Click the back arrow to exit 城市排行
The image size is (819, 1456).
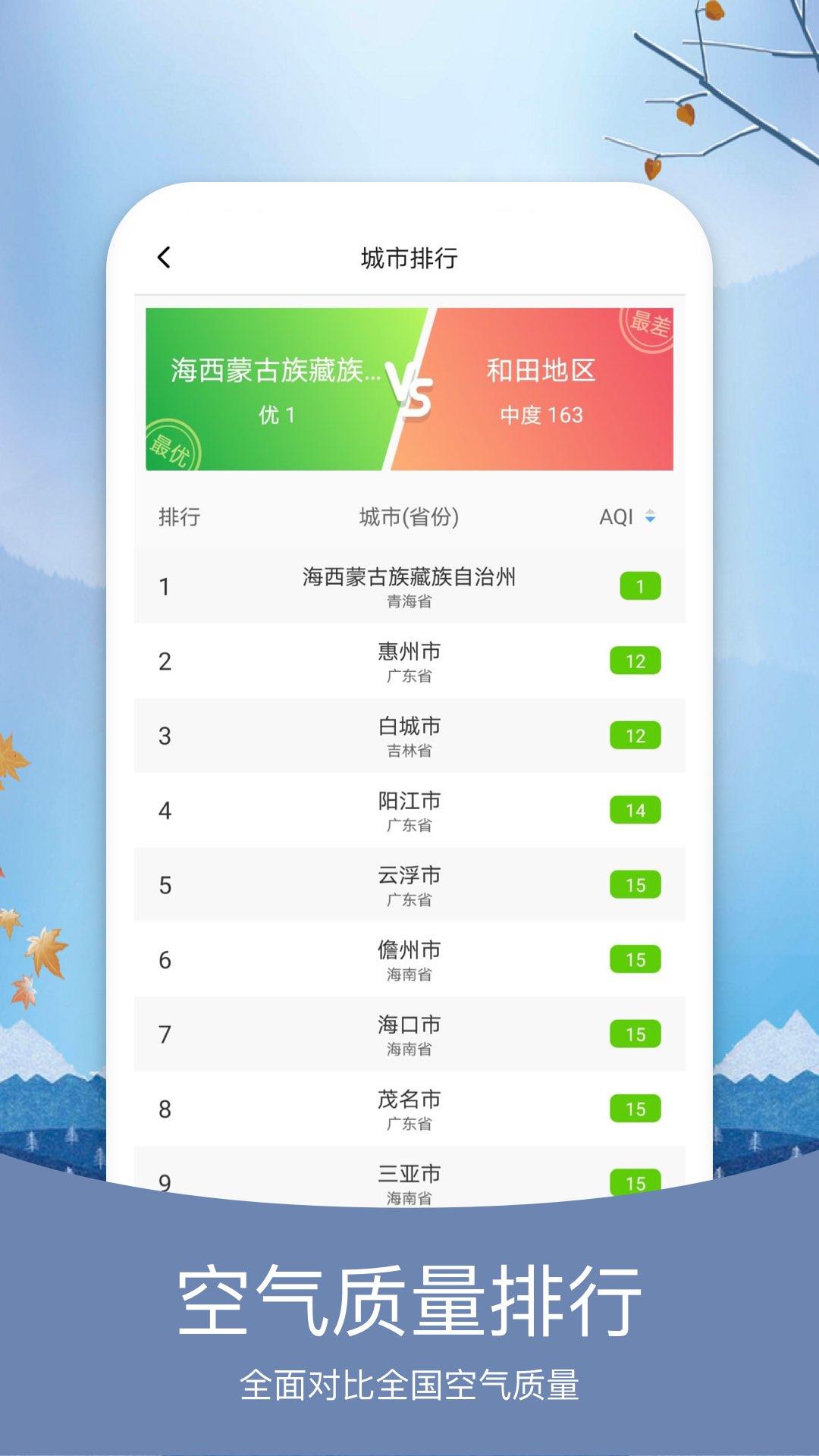163,257
